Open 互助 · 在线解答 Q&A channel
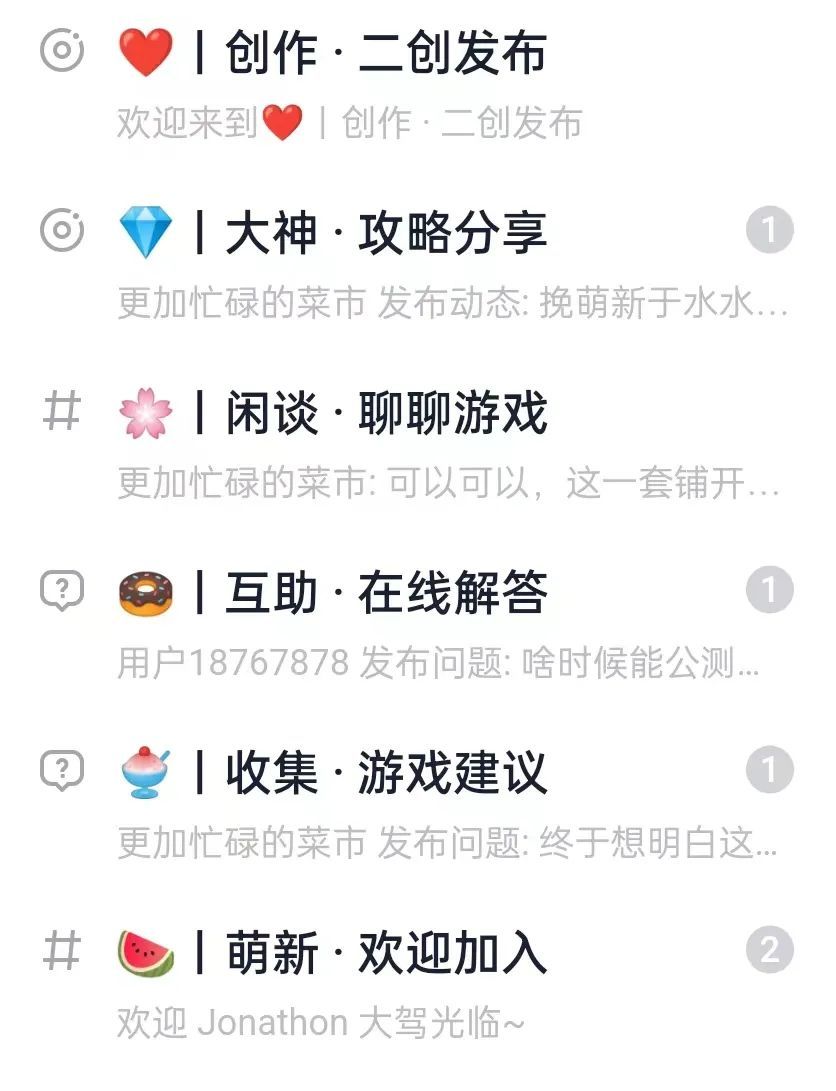Image resolution: width=836 pixels, height=1091 pixels. (385, 593)
